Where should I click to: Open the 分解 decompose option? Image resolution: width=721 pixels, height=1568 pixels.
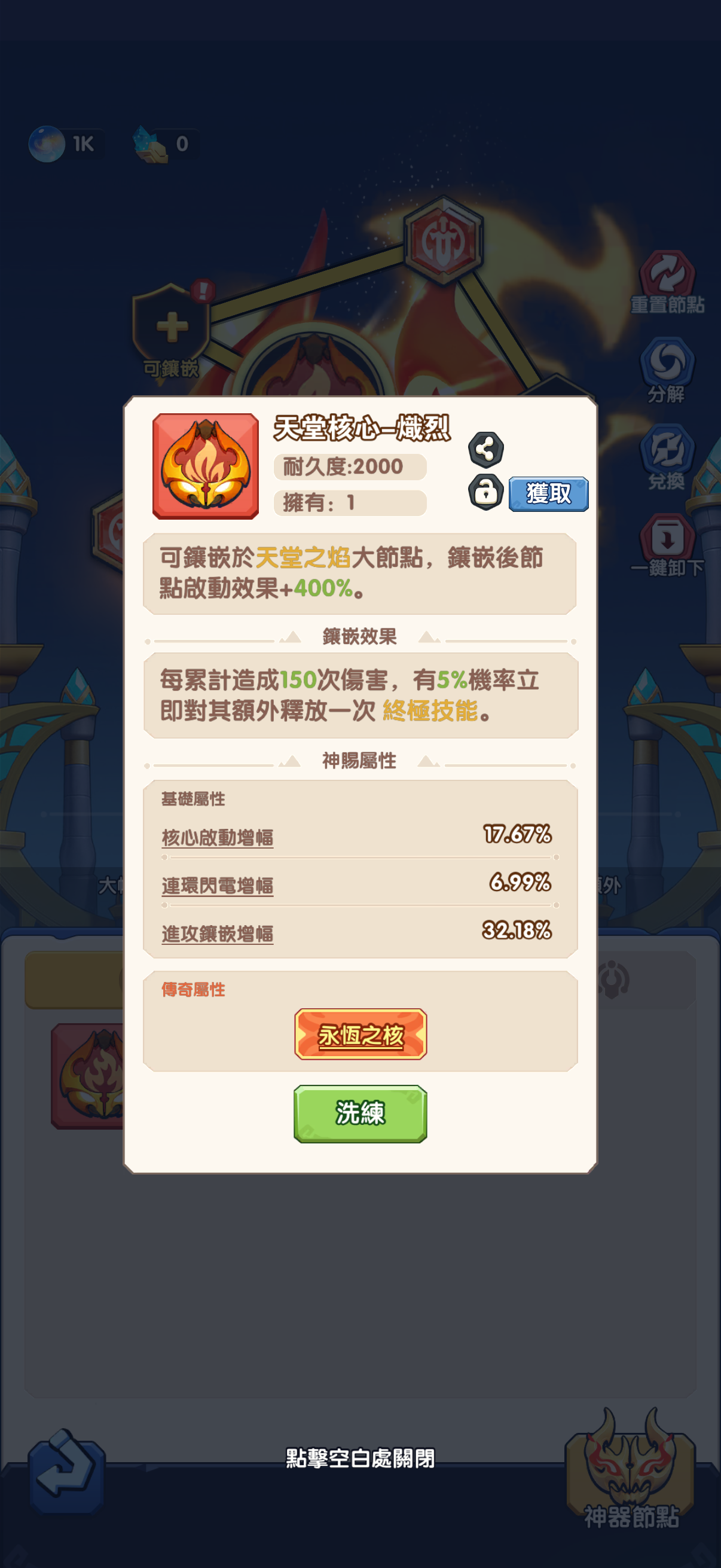pyautogui.click(x=667, y=371)
